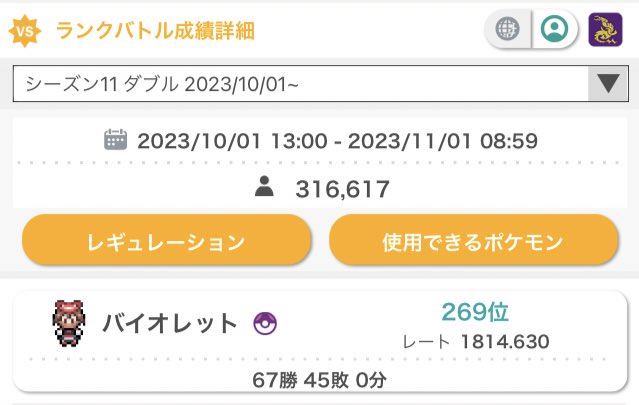Open the レギュレーション button
The height and width of the screenshot is (405, 639).
pyautogui.click(x=167, y=240)
